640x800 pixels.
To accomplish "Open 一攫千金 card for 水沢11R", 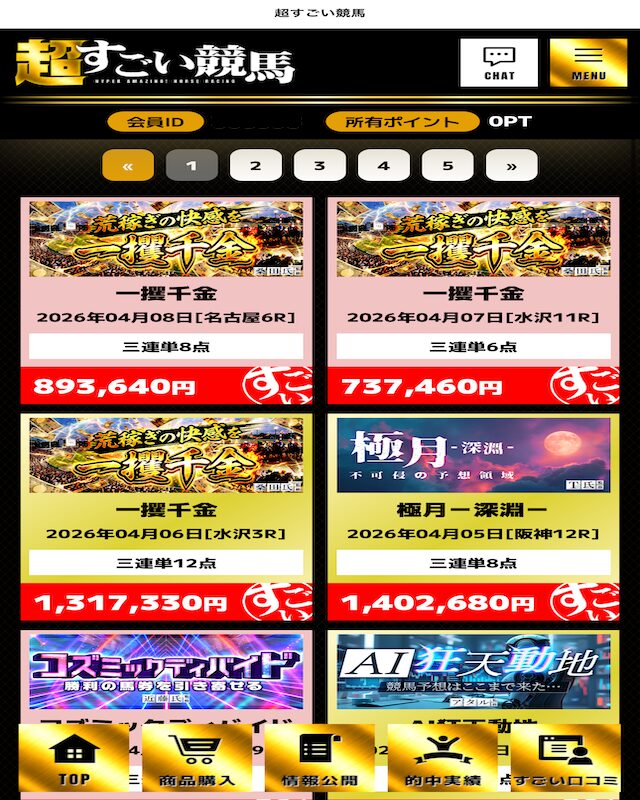I will 473,300.
